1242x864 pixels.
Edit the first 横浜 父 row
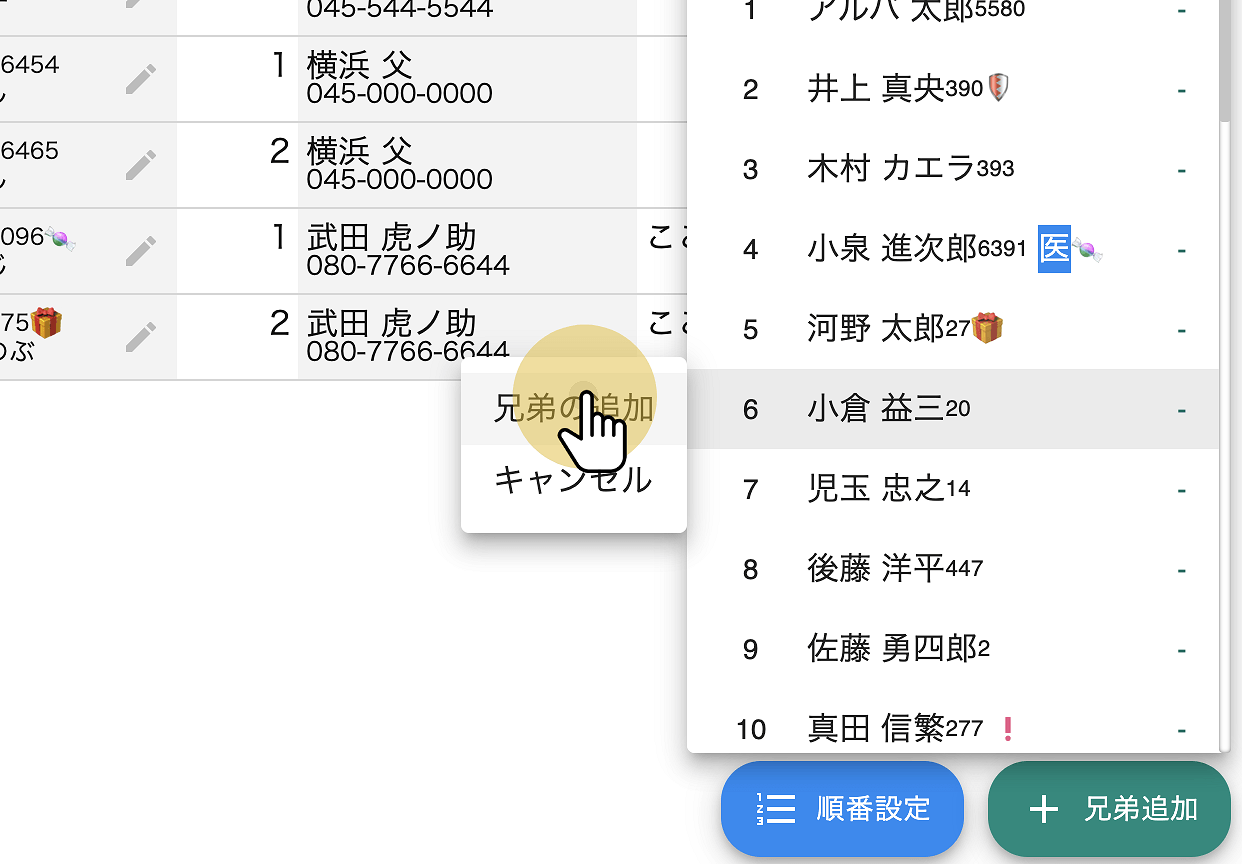click(x=141, y=79)
